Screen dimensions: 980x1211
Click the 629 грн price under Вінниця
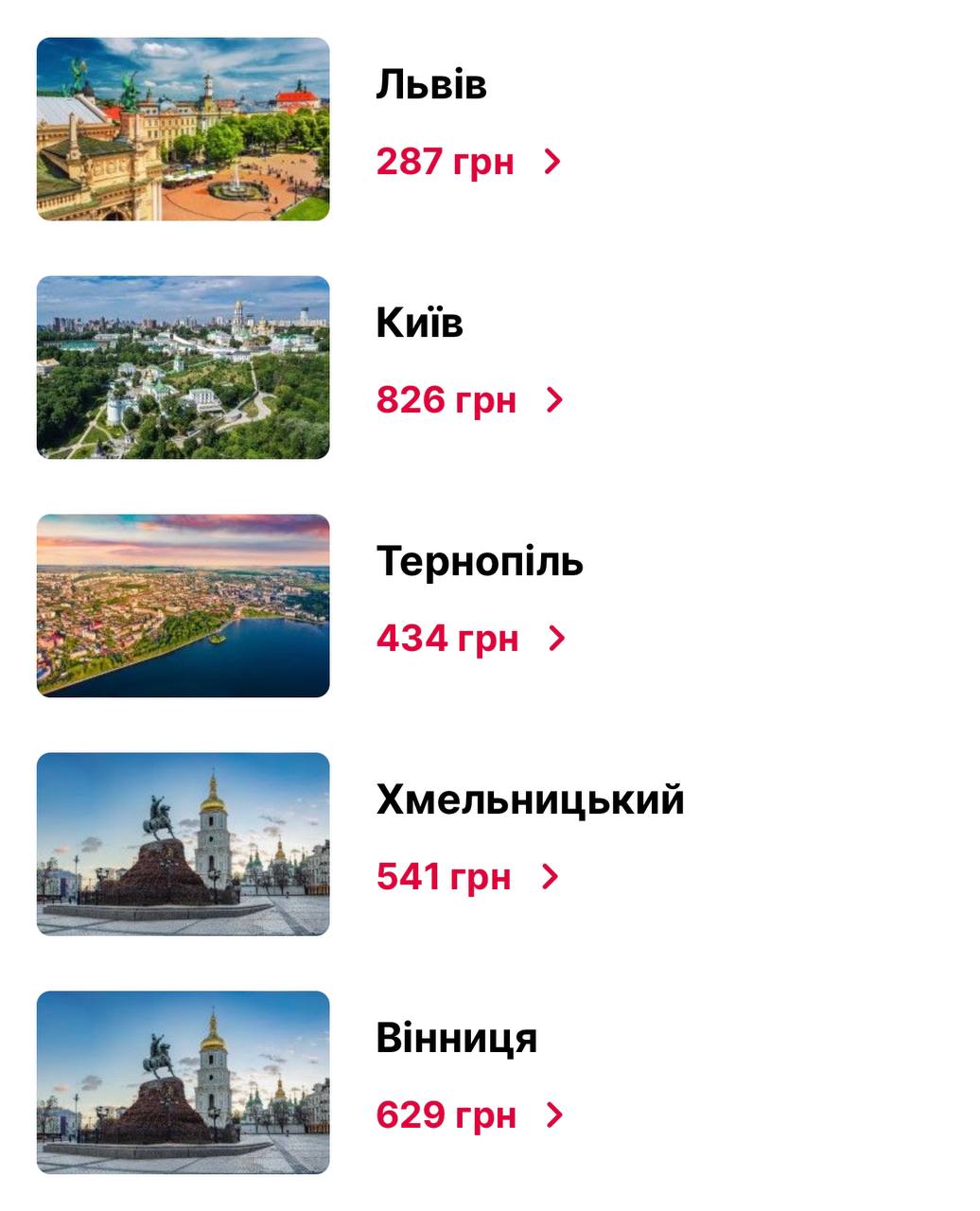(445, 1114)
